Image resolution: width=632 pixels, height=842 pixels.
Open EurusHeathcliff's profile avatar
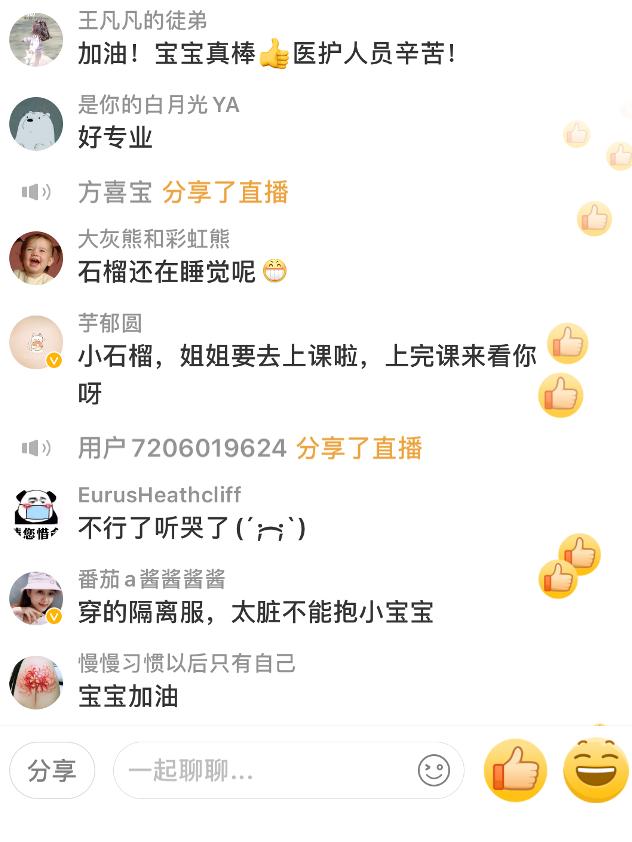pos(36,515)
